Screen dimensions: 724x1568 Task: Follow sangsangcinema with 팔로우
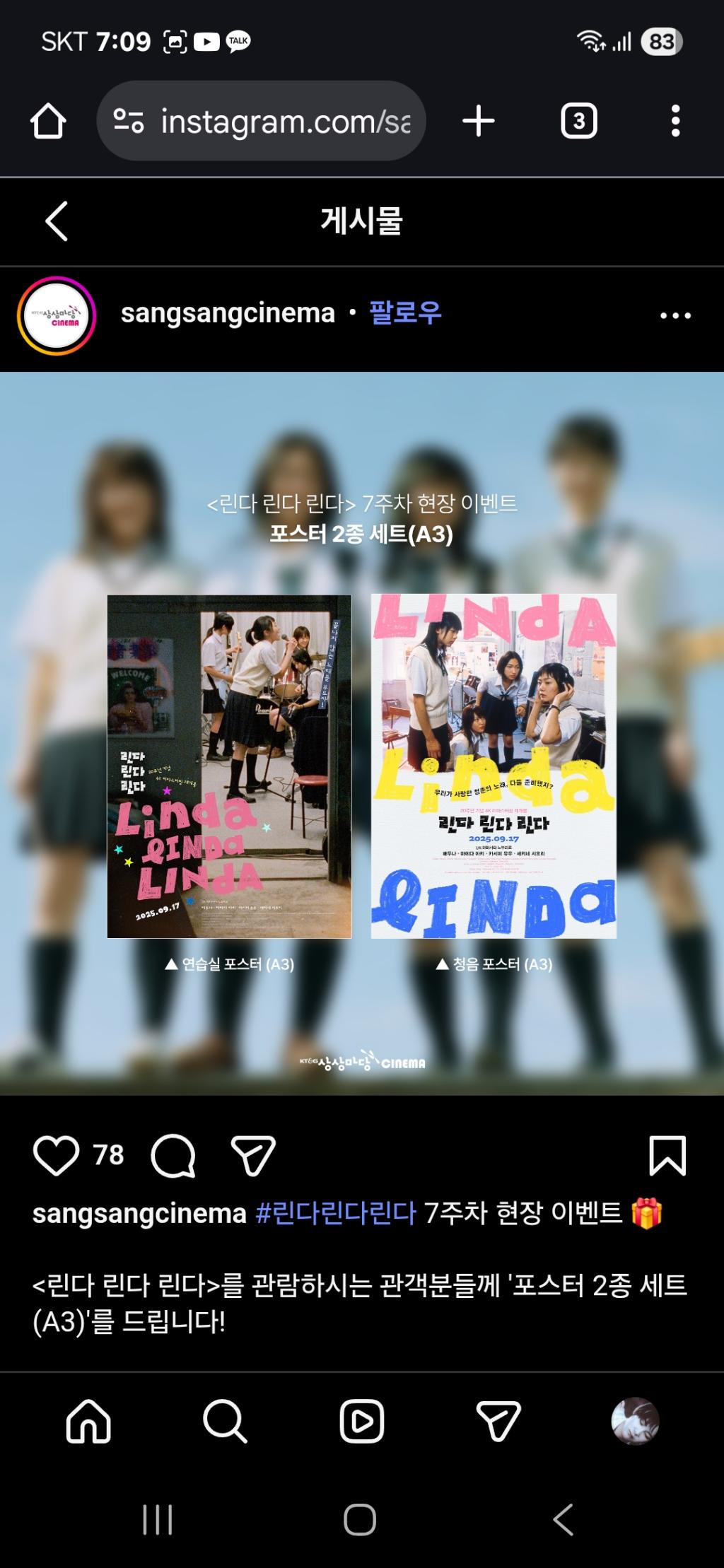coord(405,313)
